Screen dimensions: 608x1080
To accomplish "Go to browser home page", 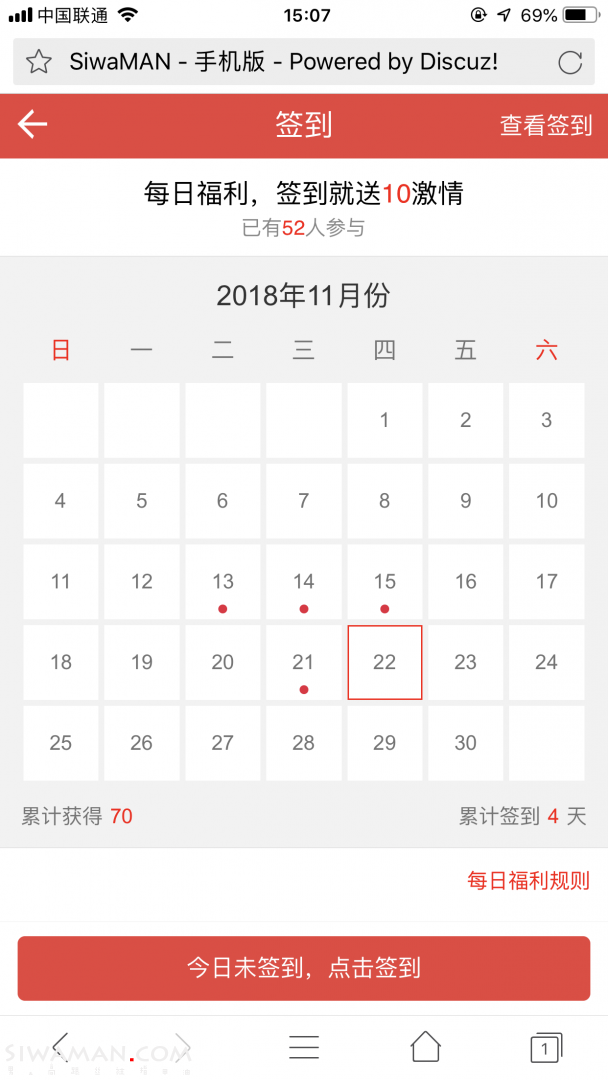I will point(425,1047).
